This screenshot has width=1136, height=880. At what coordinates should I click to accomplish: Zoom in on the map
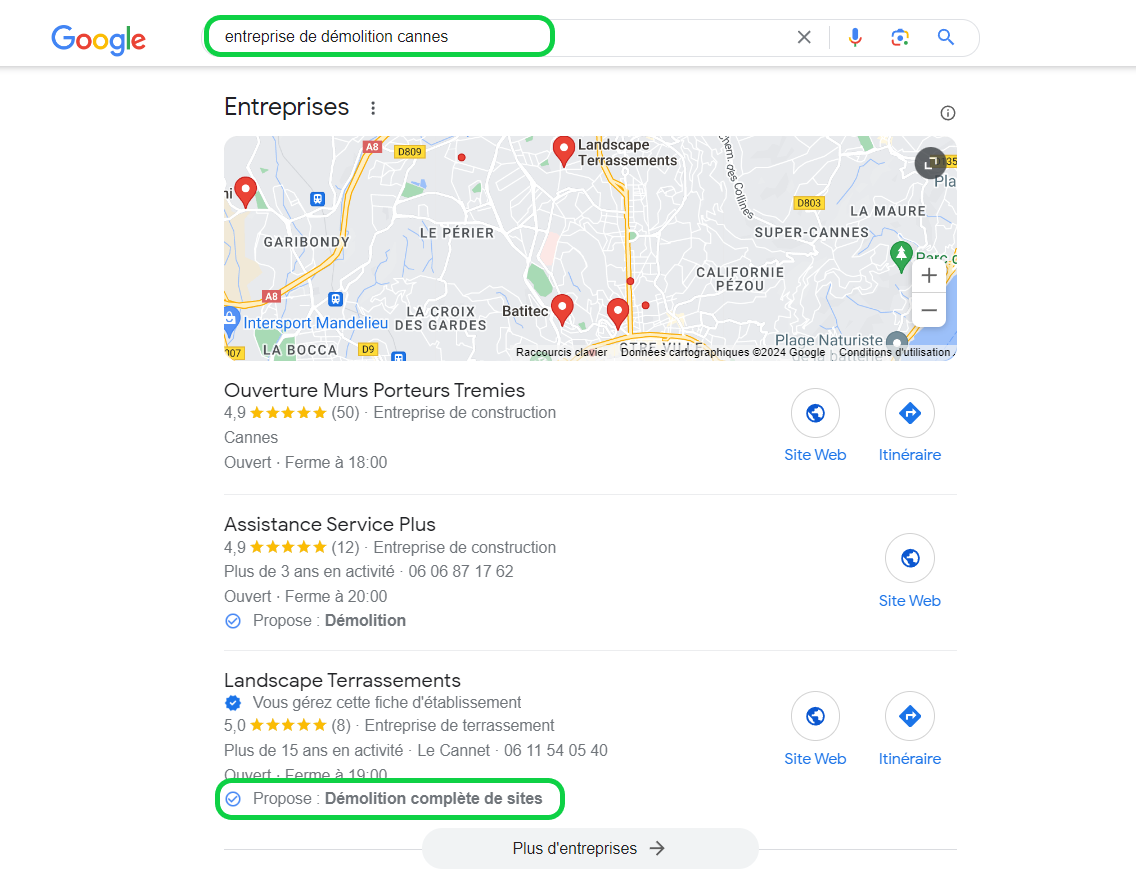point(929,276)
